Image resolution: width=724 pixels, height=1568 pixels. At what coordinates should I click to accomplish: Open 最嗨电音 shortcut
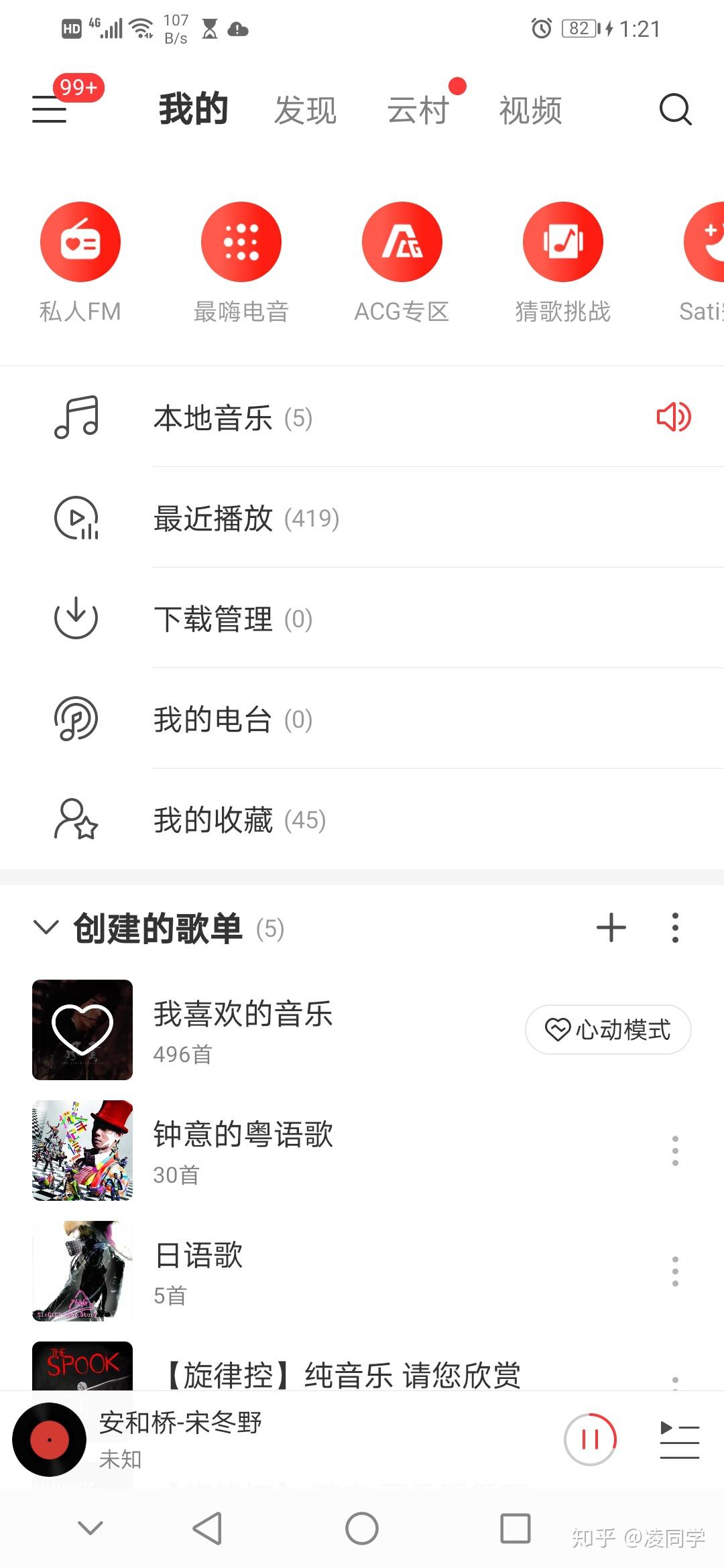coord(241,242)
